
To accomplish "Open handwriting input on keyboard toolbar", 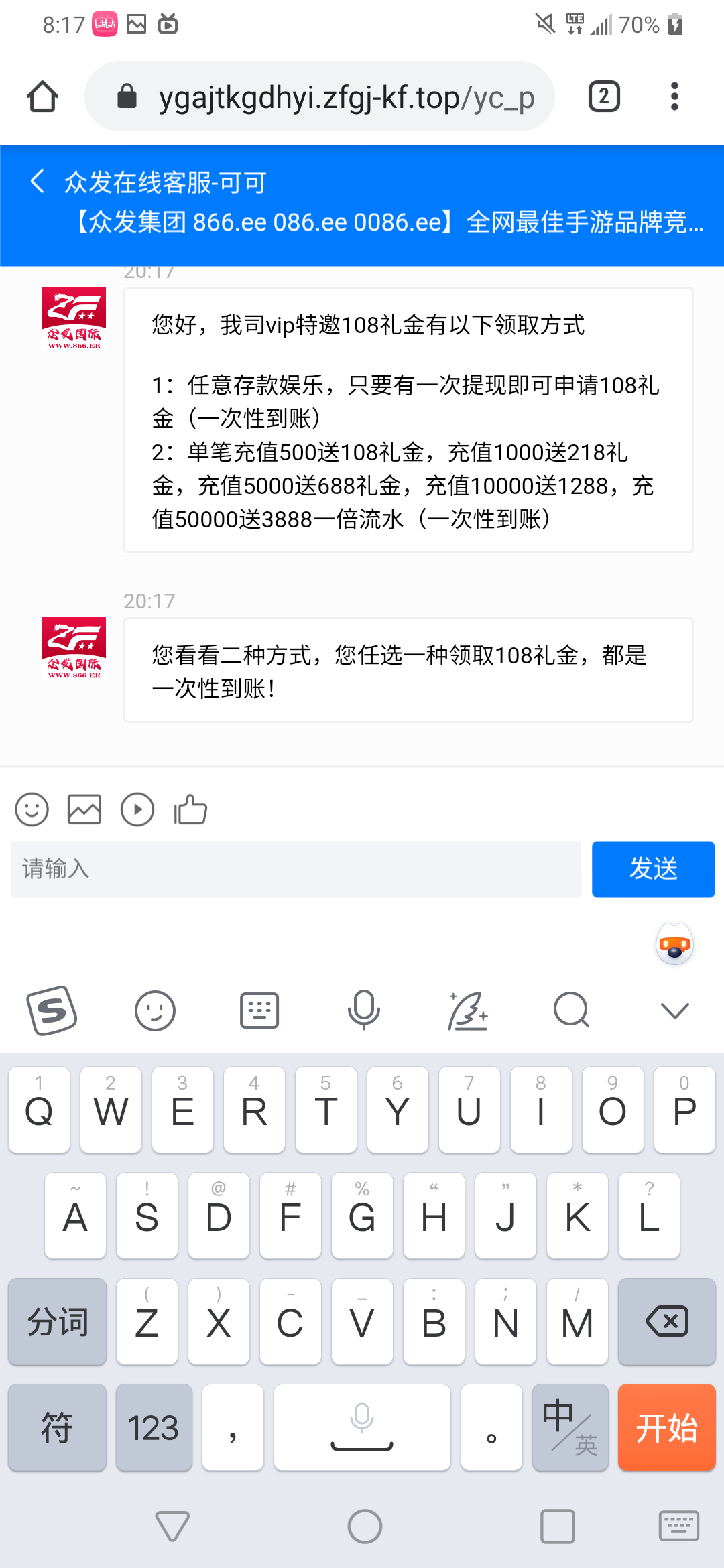I will [467, 1010].
